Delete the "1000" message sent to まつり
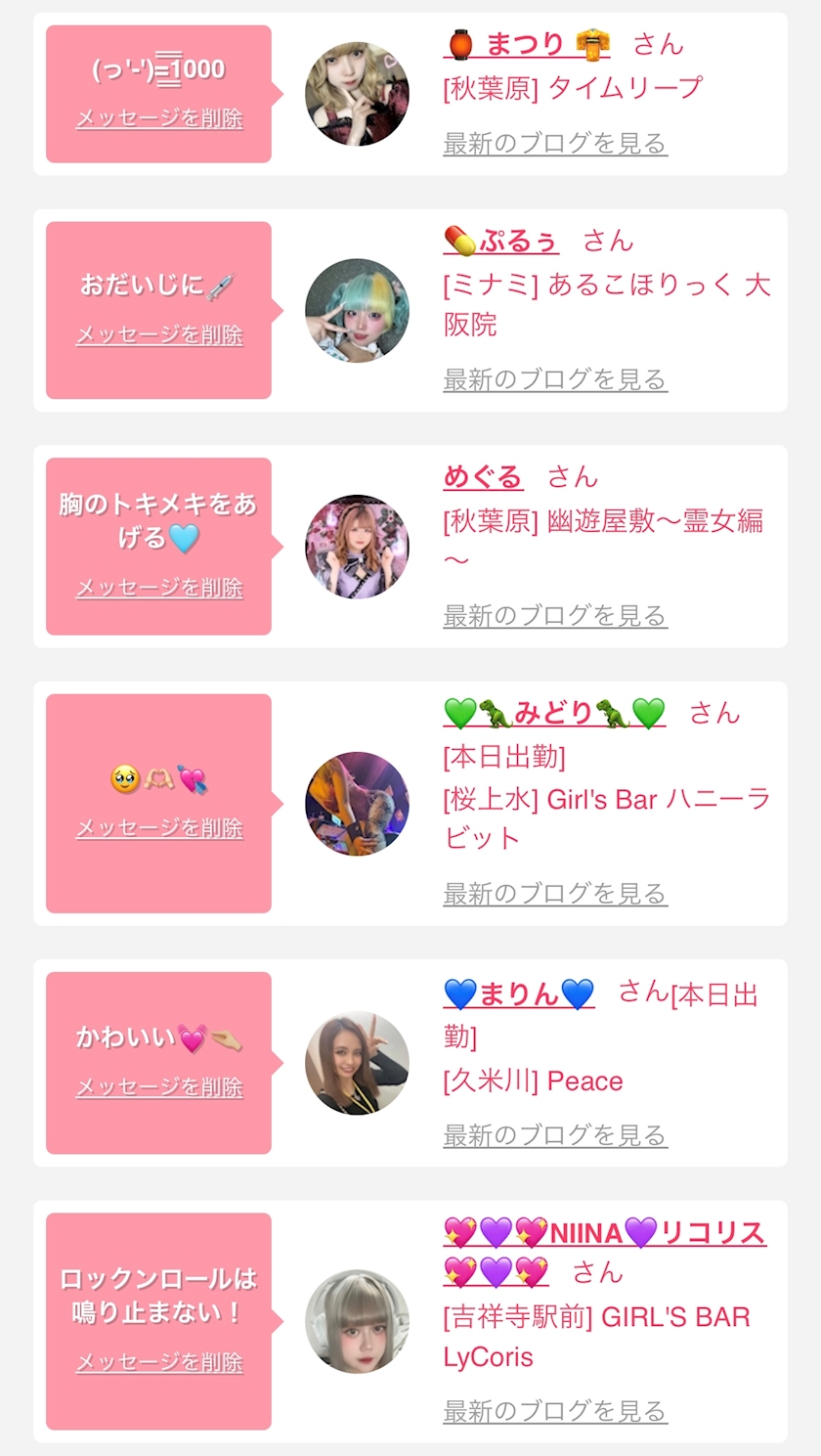Image resolution: width=821 pixels, height=1456 pixels. (x=159, y=119)
